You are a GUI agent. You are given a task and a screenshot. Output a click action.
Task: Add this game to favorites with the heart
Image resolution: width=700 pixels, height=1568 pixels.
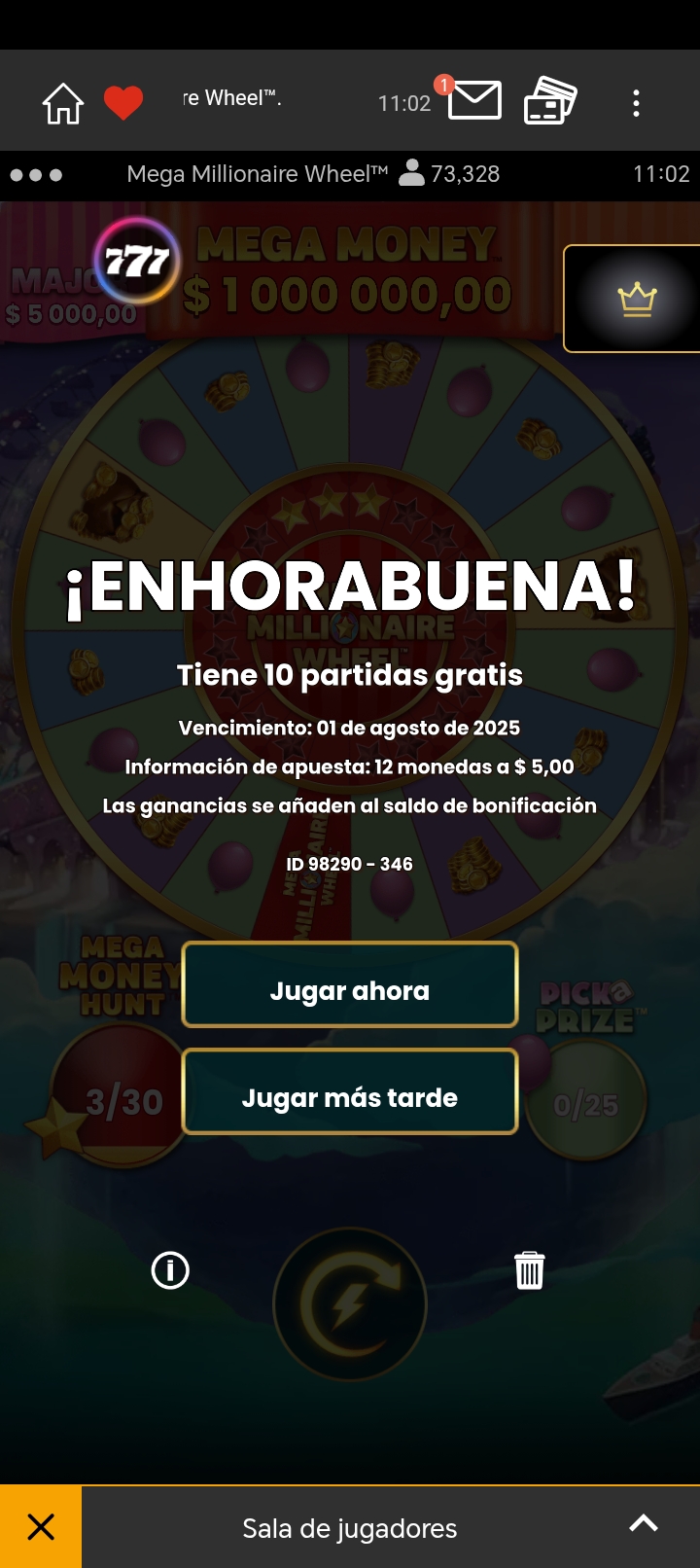point(123,103)
